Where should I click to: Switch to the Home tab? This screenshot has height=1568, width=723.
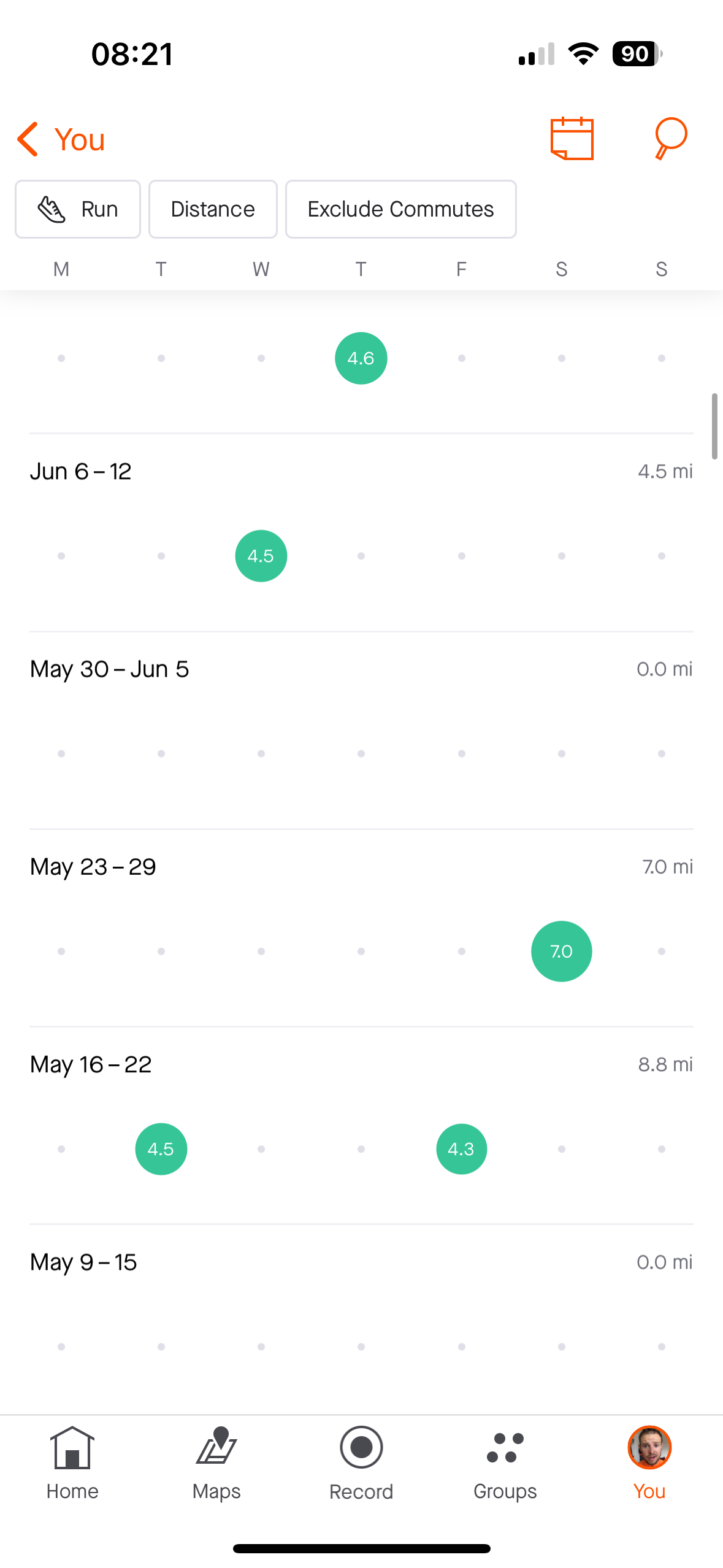click(x=72, y=1462)
